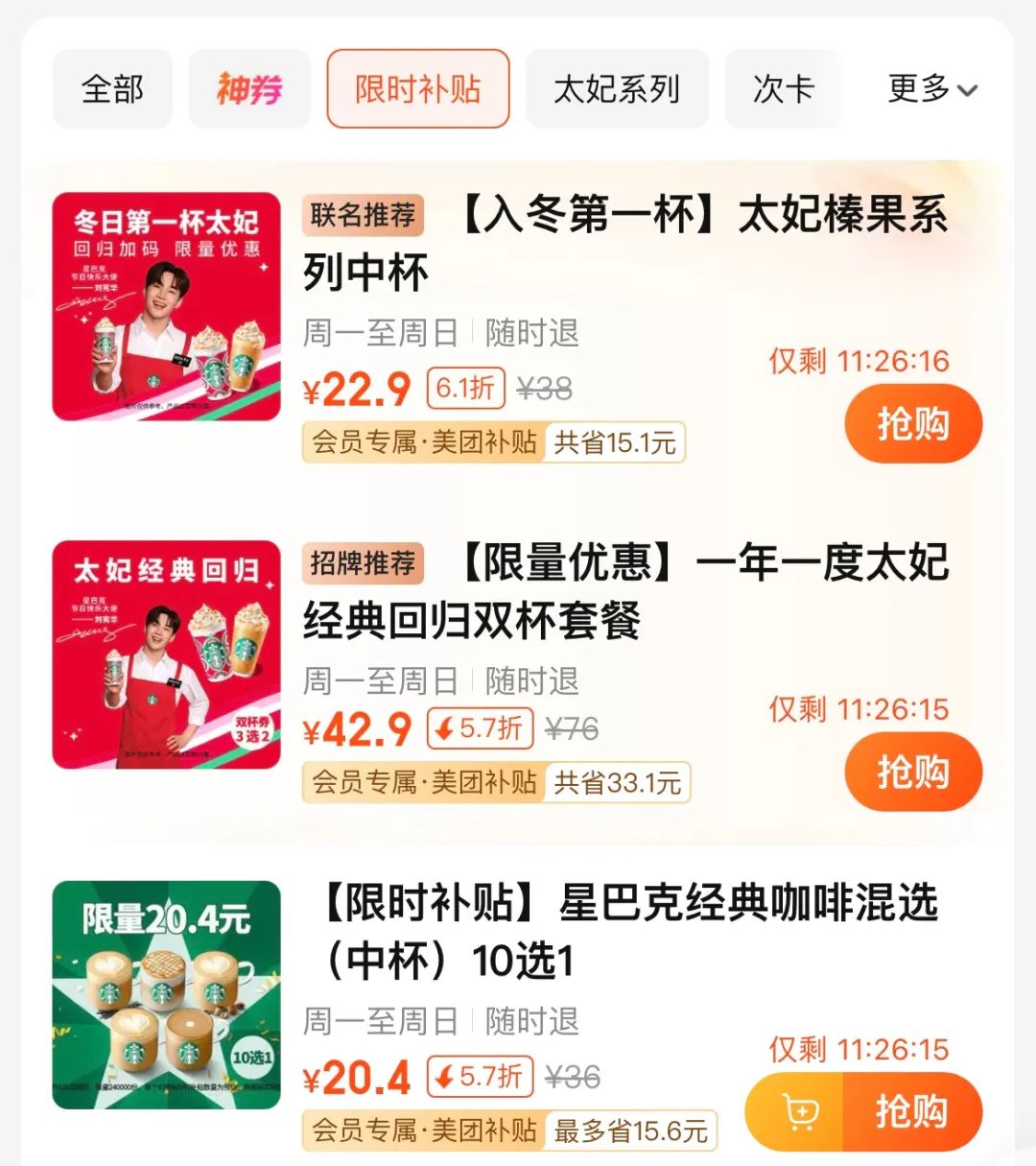Add 星巴克经典咖啡混选 to the cart
The height and width of the screenshot is (1166, 1036).
click(x=798, y=1111)
